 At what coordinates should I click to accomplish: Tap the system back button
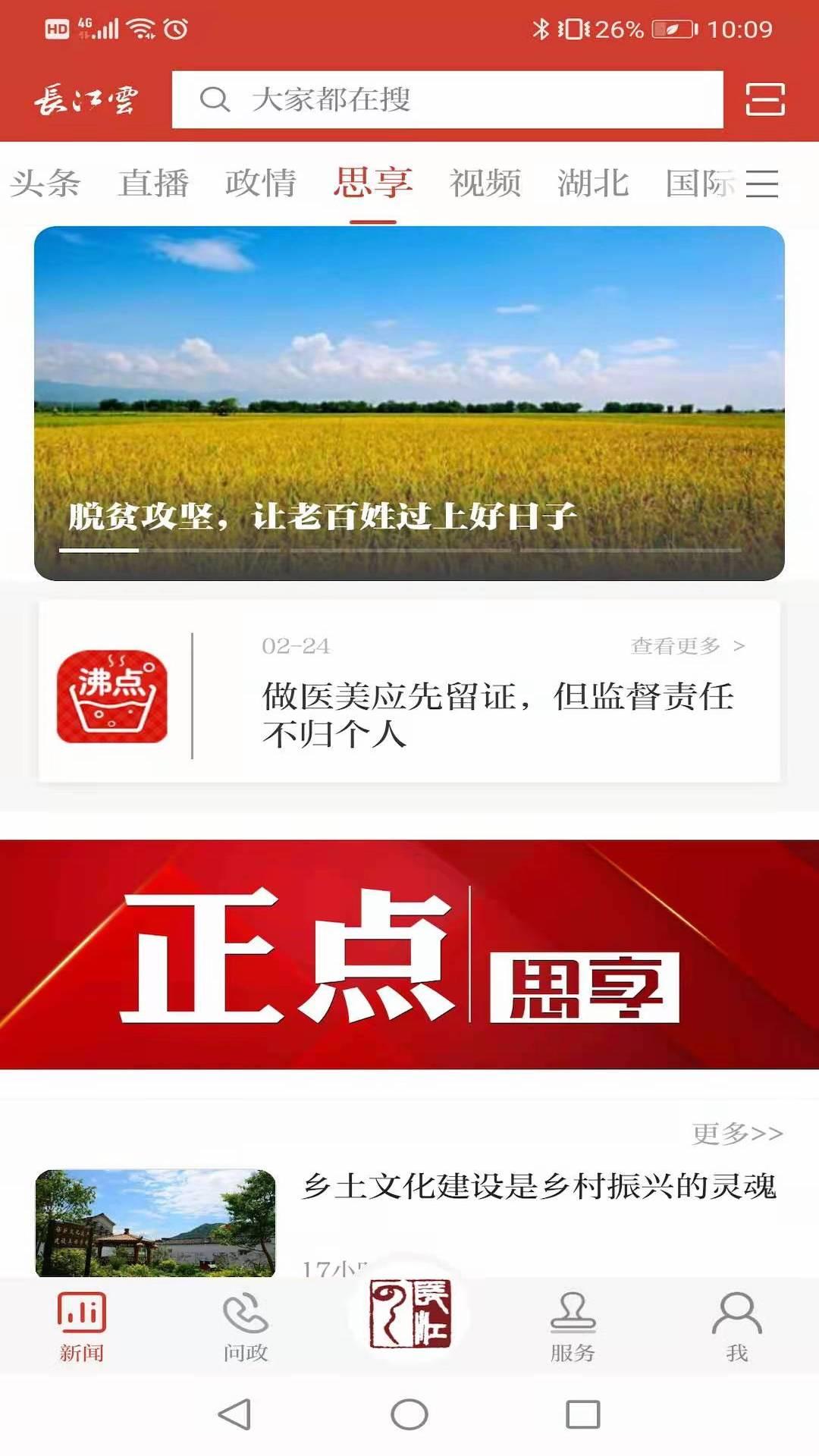pyautogui.click(x=234, y=1414)
